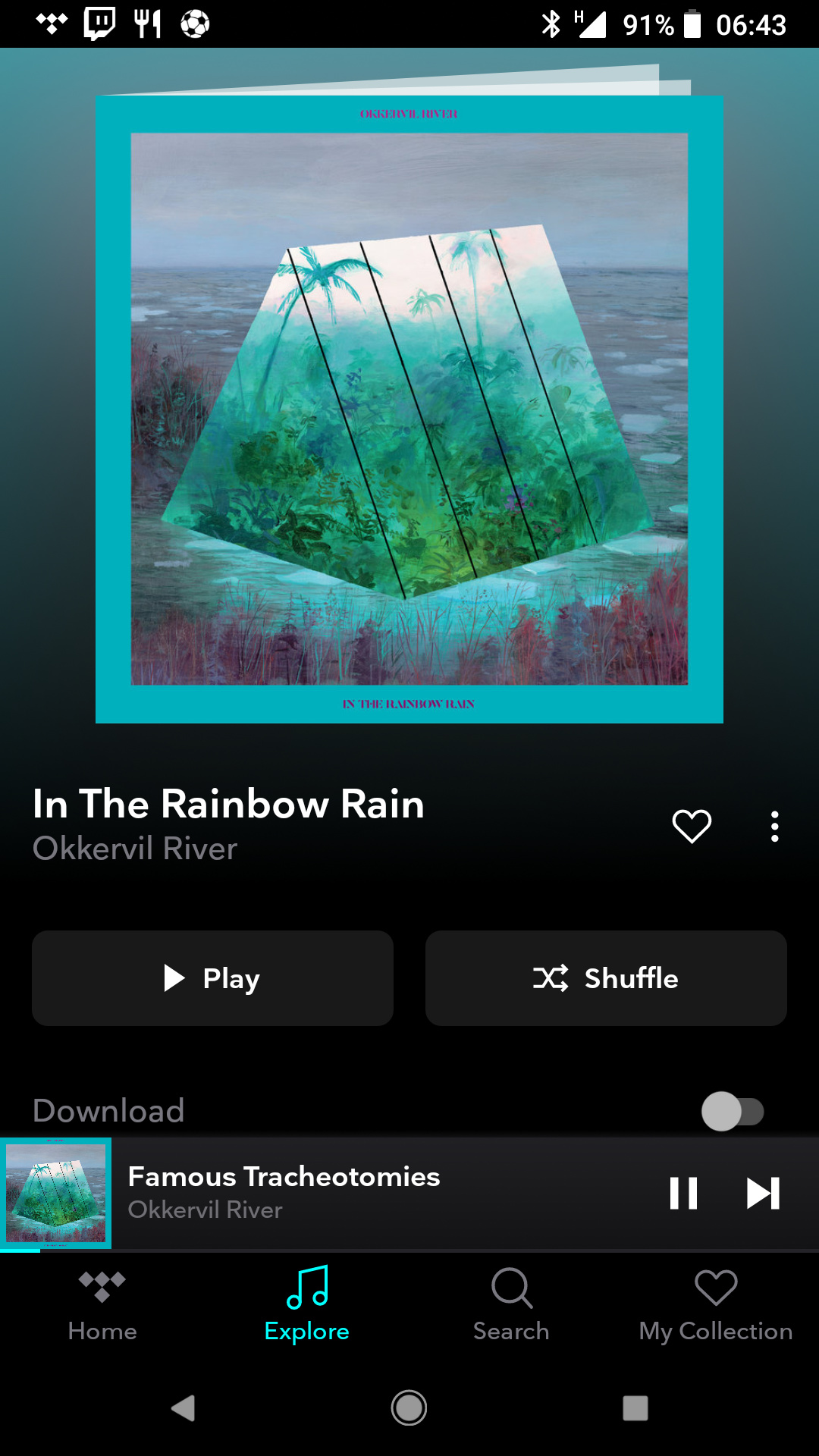Screen dimensions: 819x1456
Task: Shuffle the album tracks
Action: click(x=606, y=978)
